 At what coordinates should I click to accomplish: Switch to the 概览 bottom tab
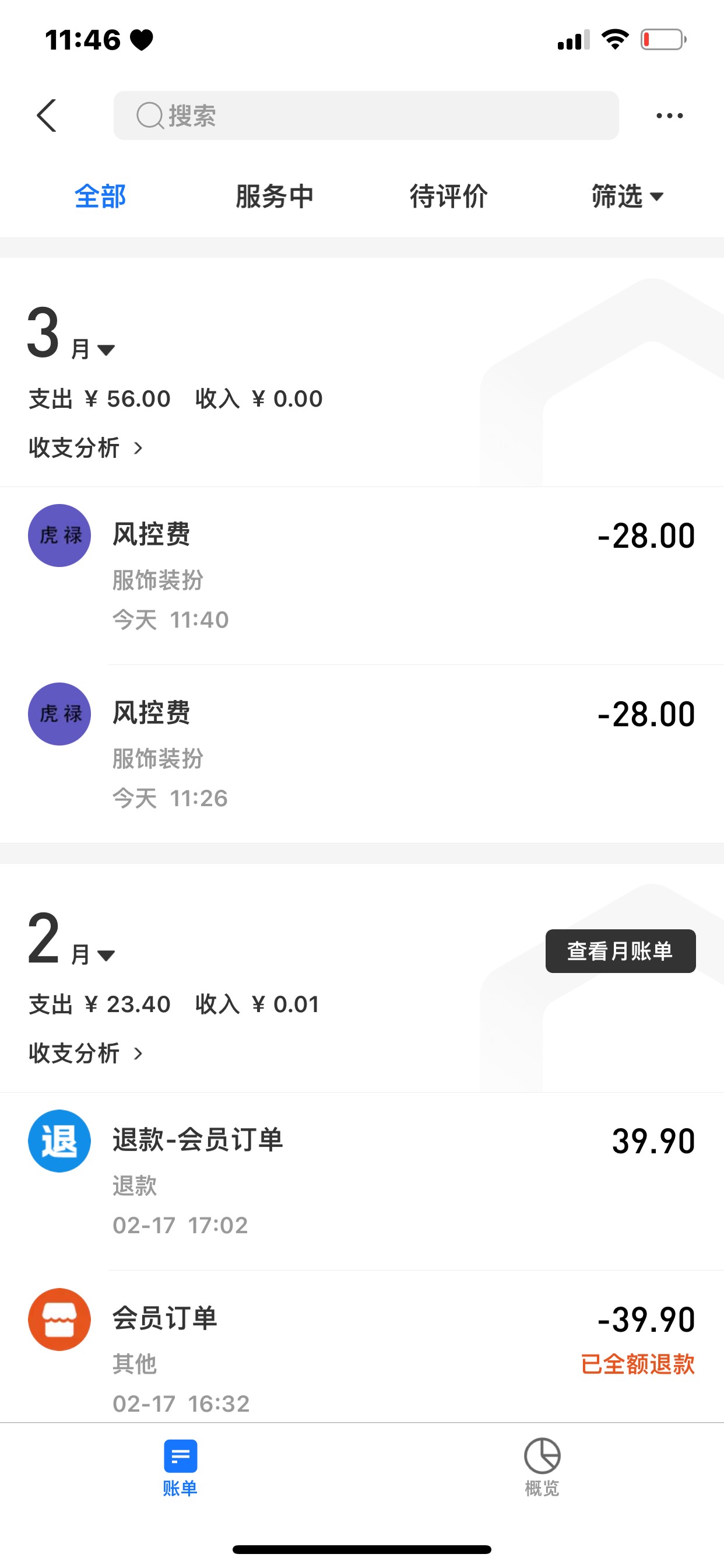click(542, 1467)
